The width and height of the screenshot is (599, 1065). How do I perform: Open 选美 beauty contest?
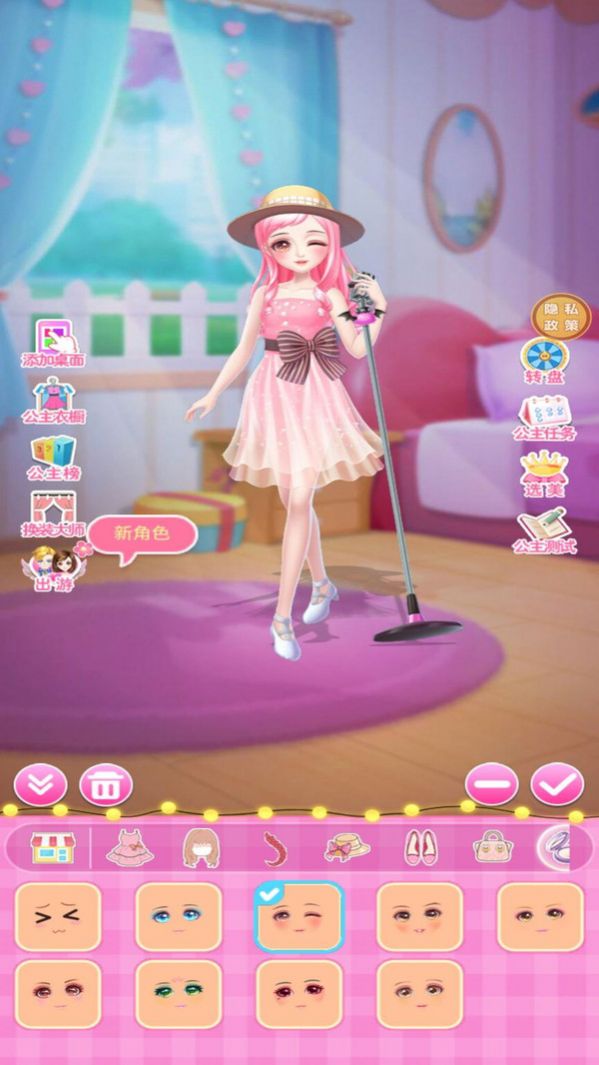(544, 474)
